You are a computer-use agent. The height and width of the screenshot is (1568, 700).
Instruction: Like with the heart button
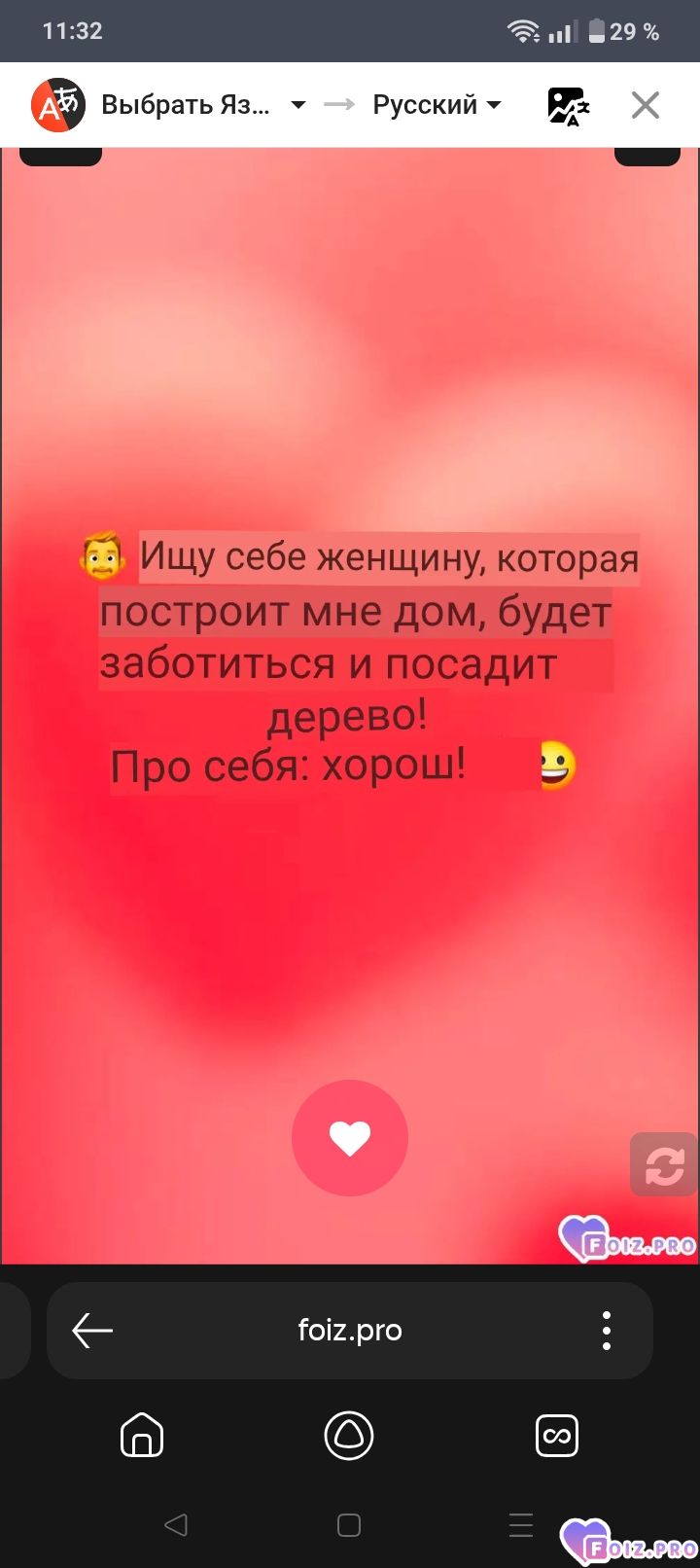[x=350, y=1138]
